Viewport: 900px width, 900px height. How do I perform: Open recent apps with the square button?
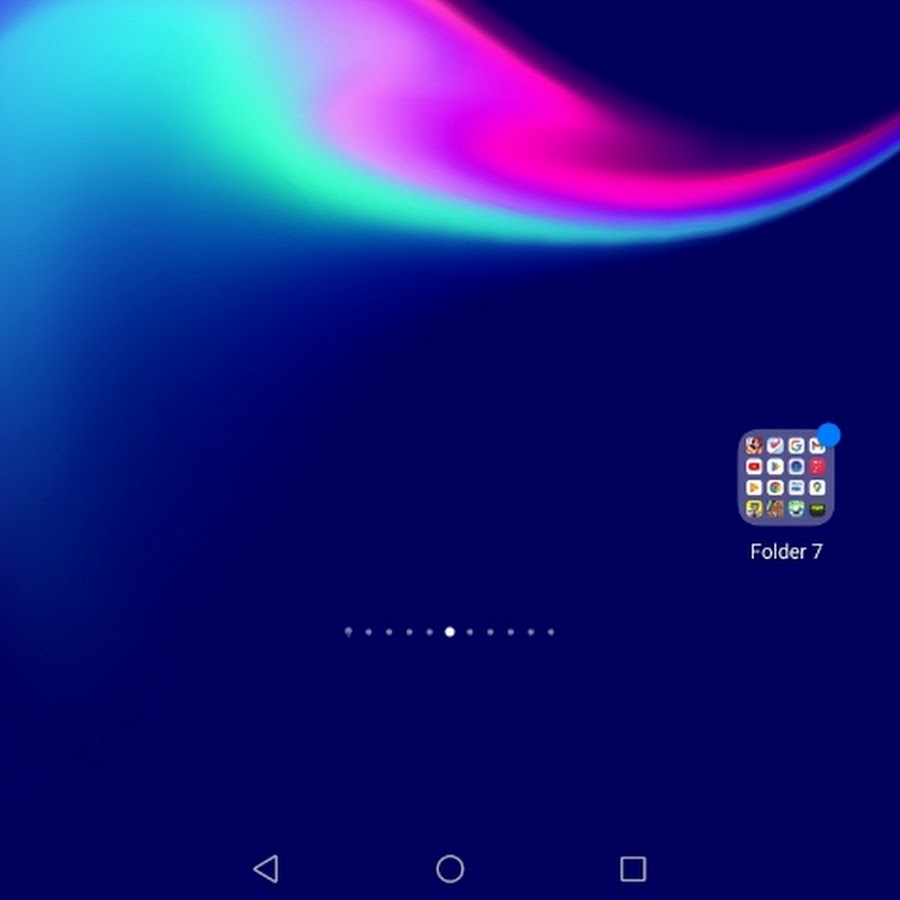tap(632, 868)
